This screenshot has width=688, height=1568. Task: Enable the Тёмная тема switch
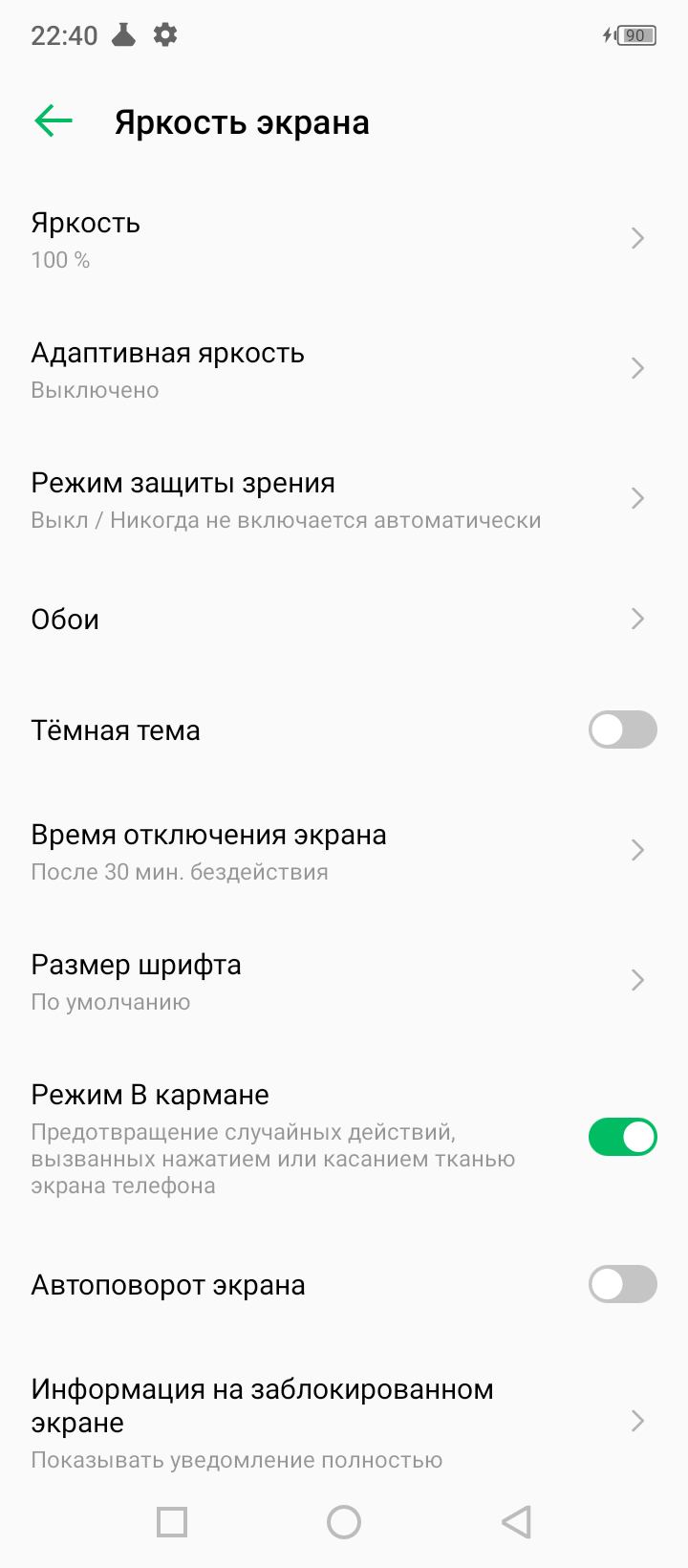pos(622,730)
